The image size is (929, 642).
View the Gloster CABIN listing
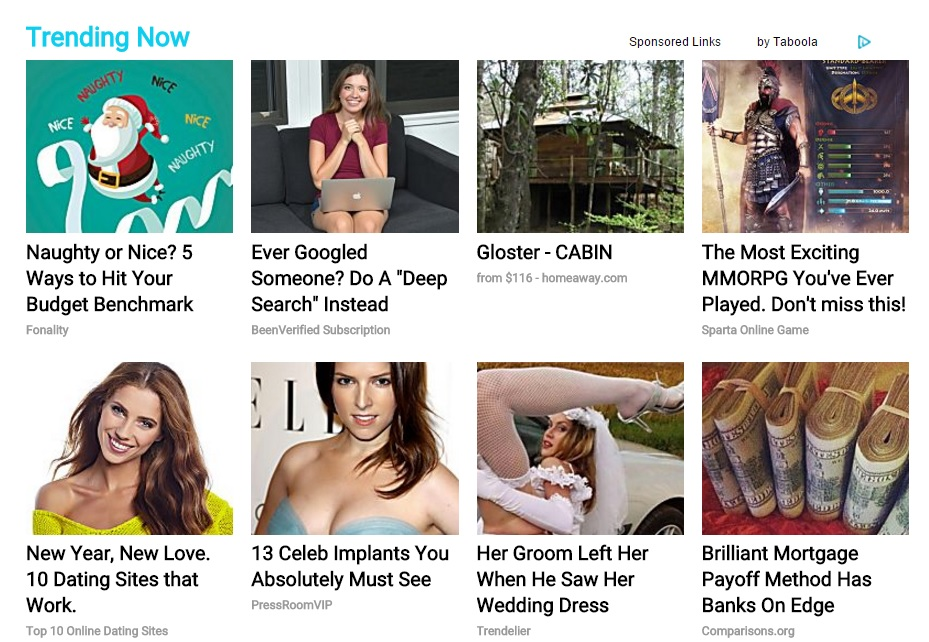pos(544,252)
